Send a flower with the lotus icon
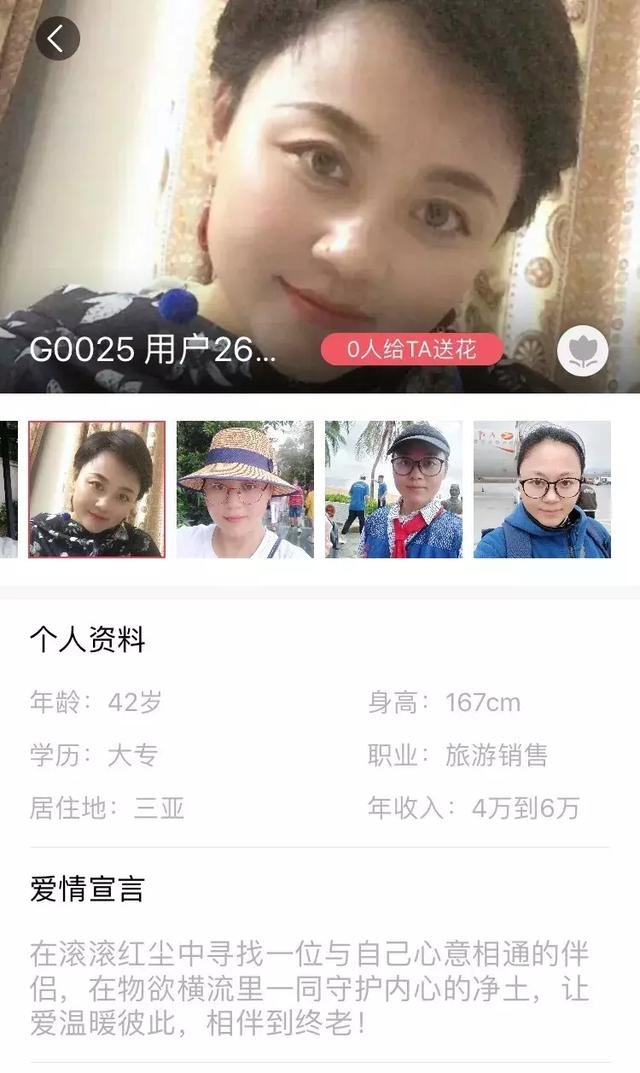The height and width of the screenshot is (1073, 640). click(583, 351)
